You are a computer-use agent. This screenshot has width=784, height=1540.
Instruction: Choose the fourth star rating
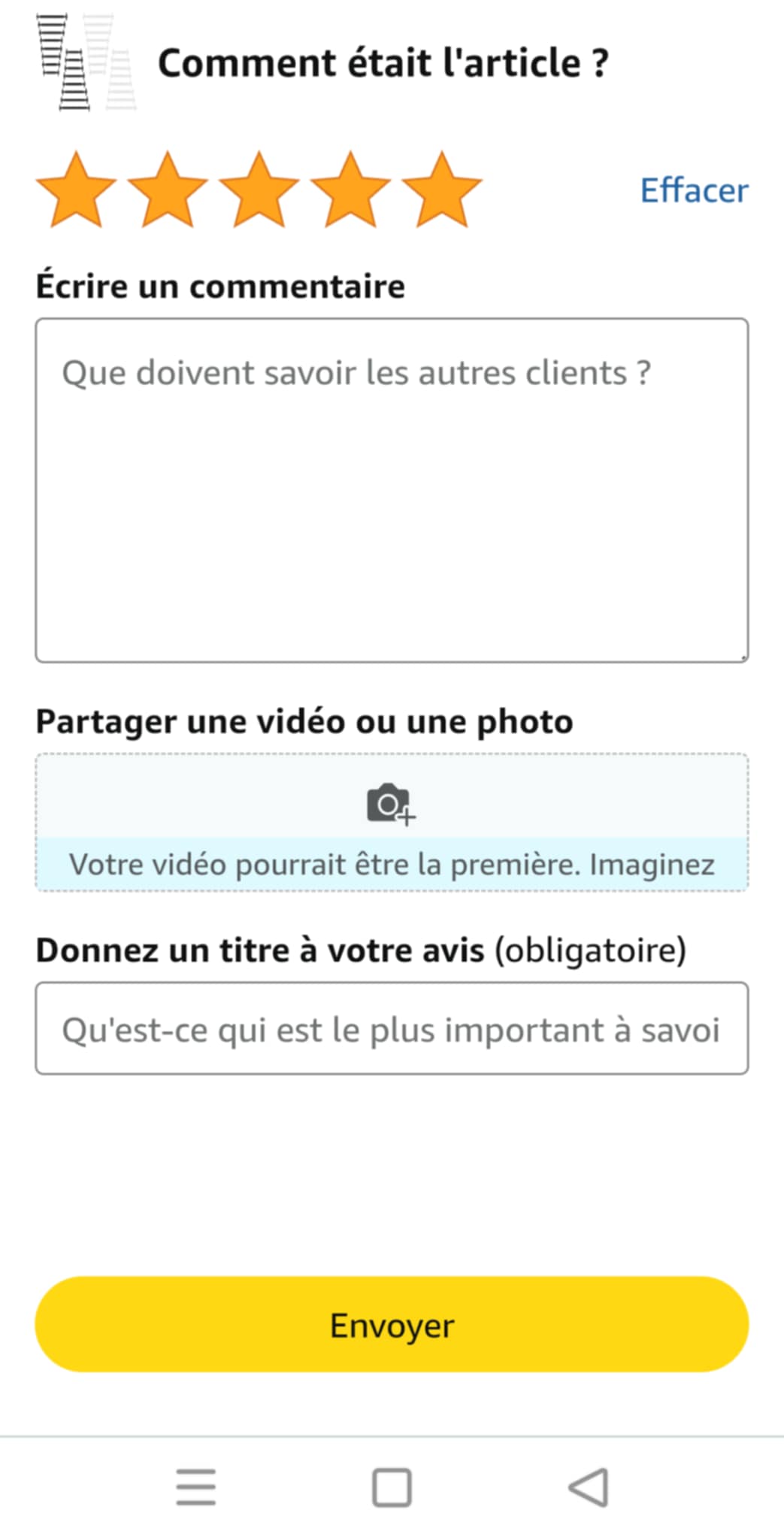point(350,190)
